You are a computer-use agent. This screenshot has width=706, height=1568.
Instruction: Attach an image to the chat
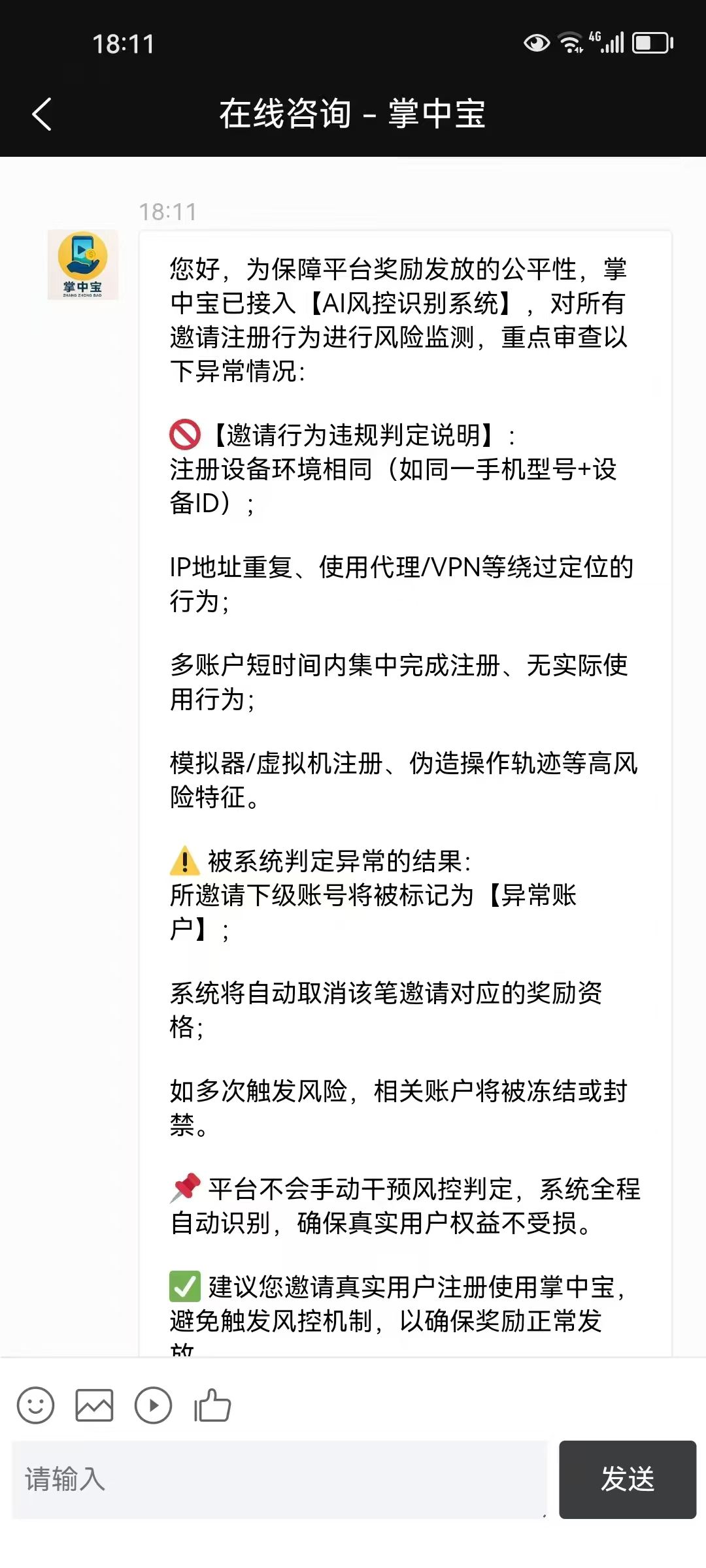pos(94,1405)
